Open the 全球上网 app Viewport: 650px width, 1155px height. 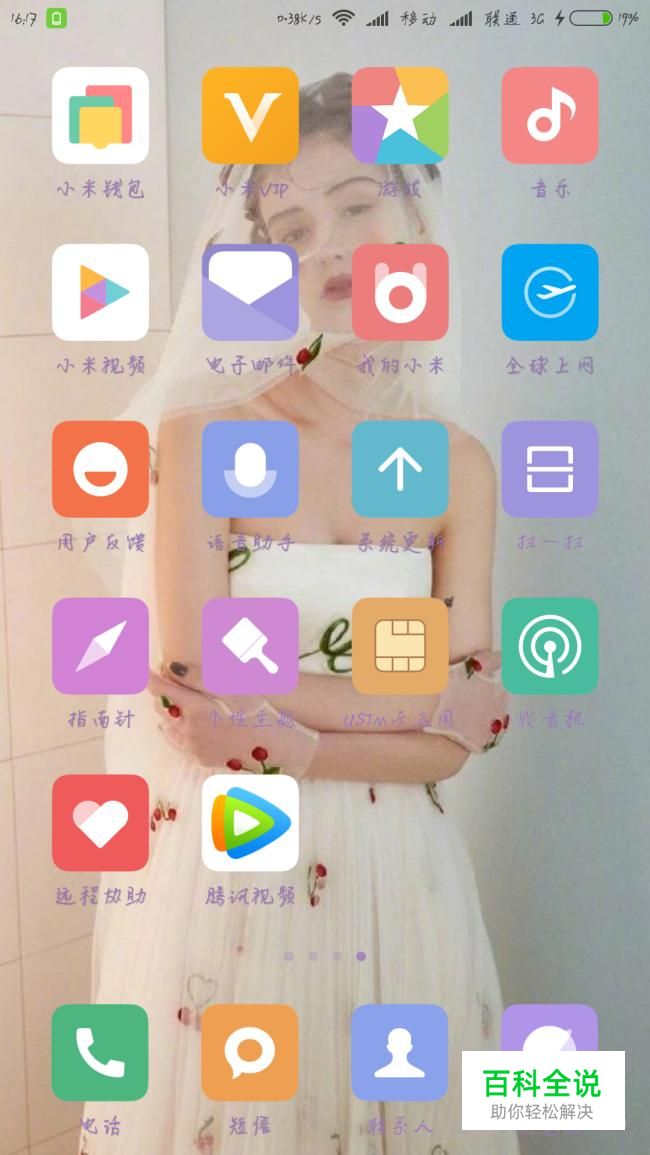(550, 292)
